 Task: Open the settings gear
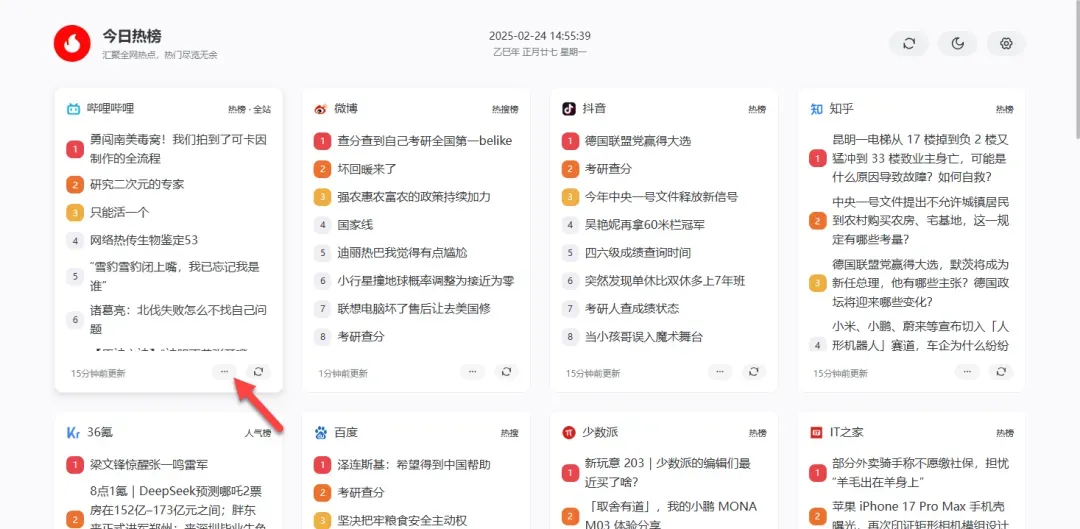(x=1006, y=43)
